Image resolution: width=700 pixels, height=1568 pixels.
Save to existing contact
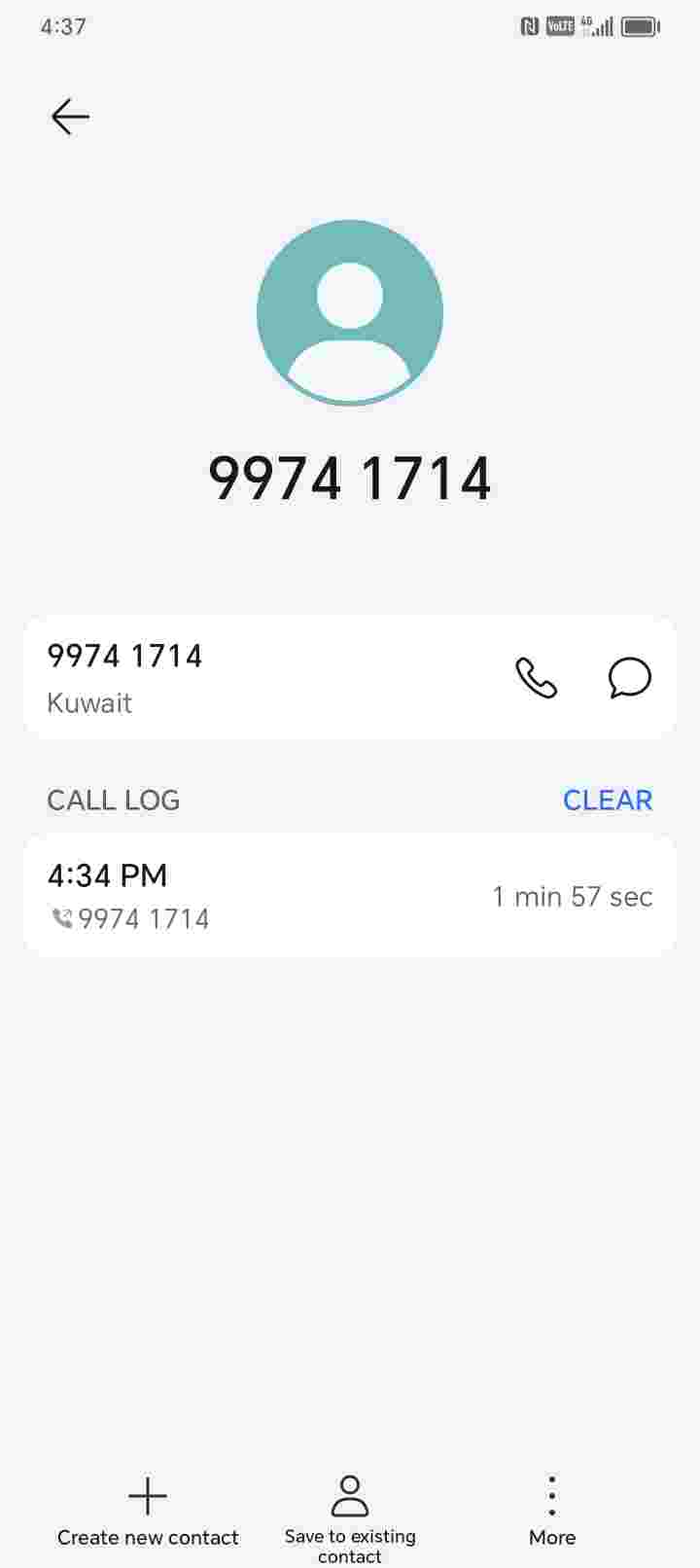350,1514
